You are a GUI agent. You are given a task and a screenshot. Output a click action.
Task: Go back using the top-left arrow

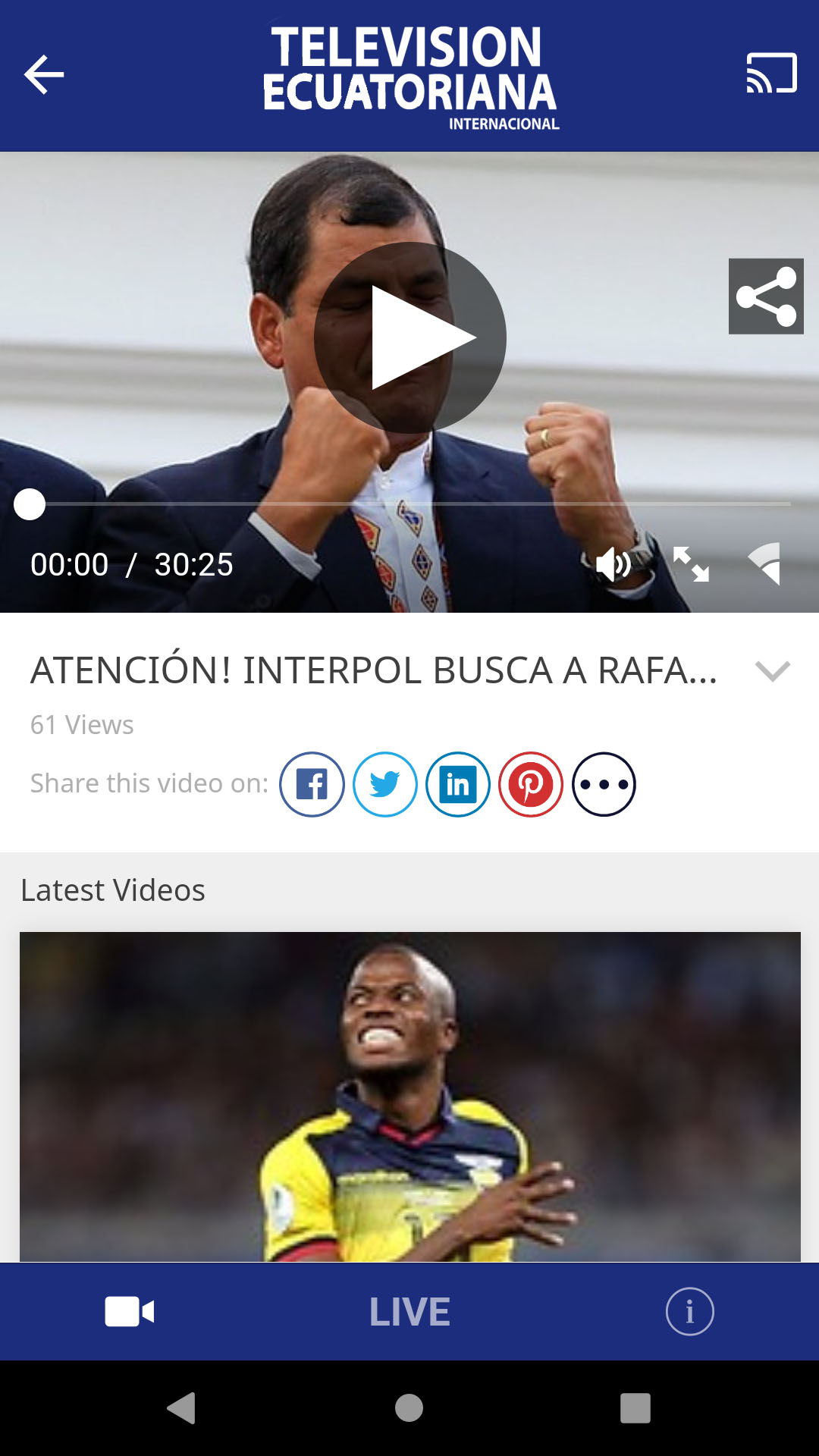coord(44,74)
